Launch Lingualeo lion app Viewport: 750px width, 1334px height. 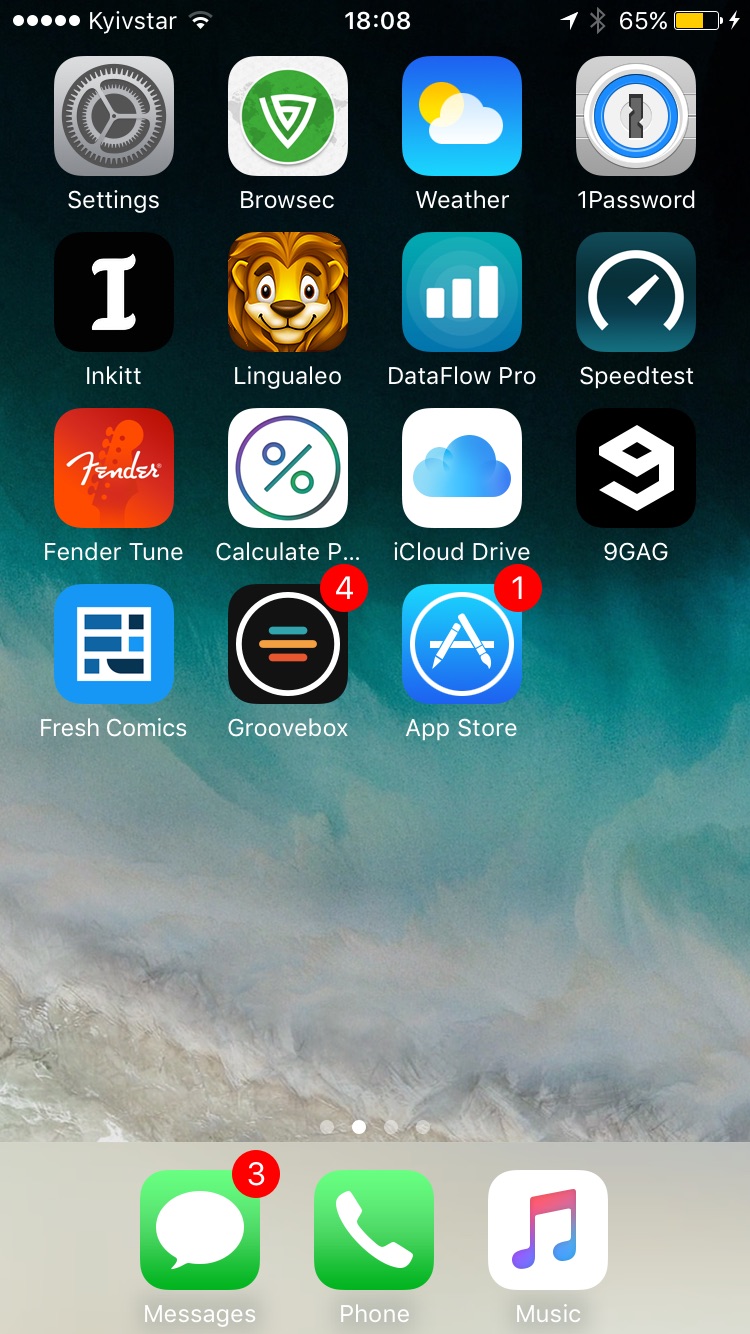click(x=288, y=292)
